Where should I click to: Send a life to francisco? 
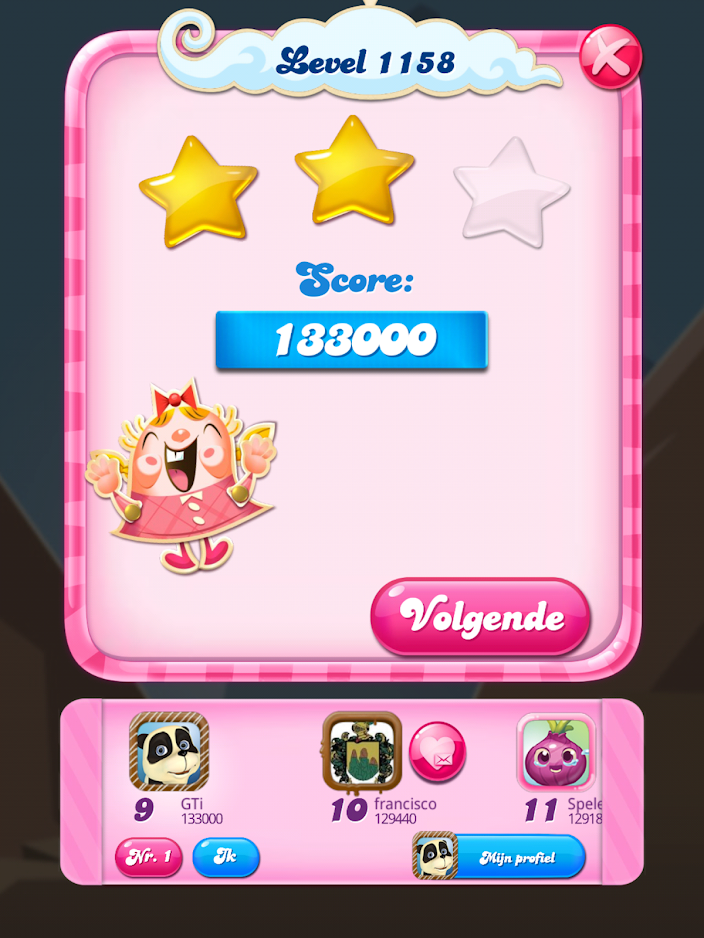pyautogui.click(x=438, y=751)
